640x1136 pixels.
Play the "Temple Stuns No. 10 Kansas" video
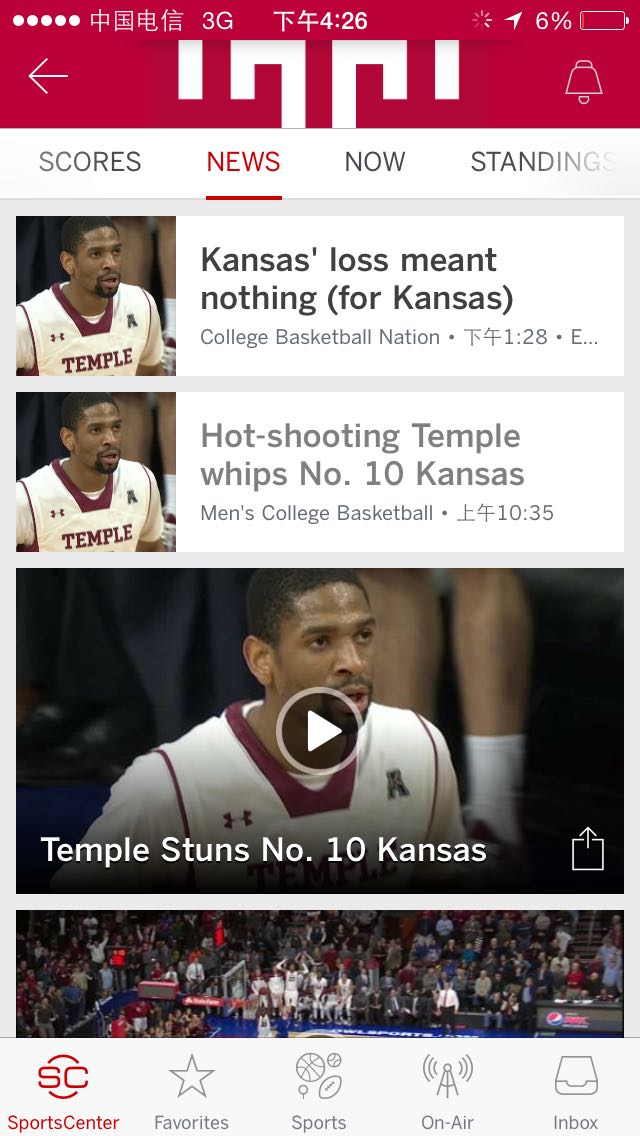(319, 731)
